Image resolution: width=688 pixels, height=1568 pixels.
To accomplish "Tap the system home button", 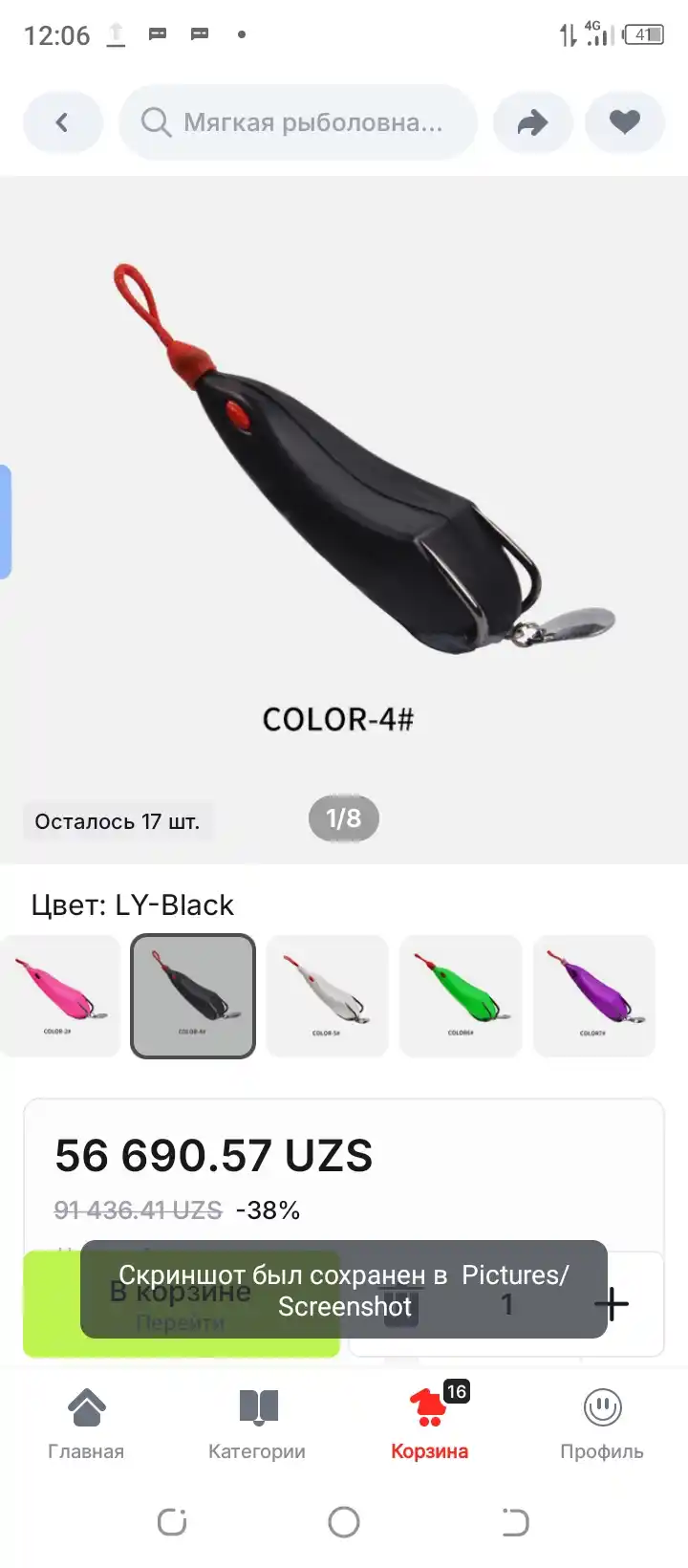I will (344, 1522).
